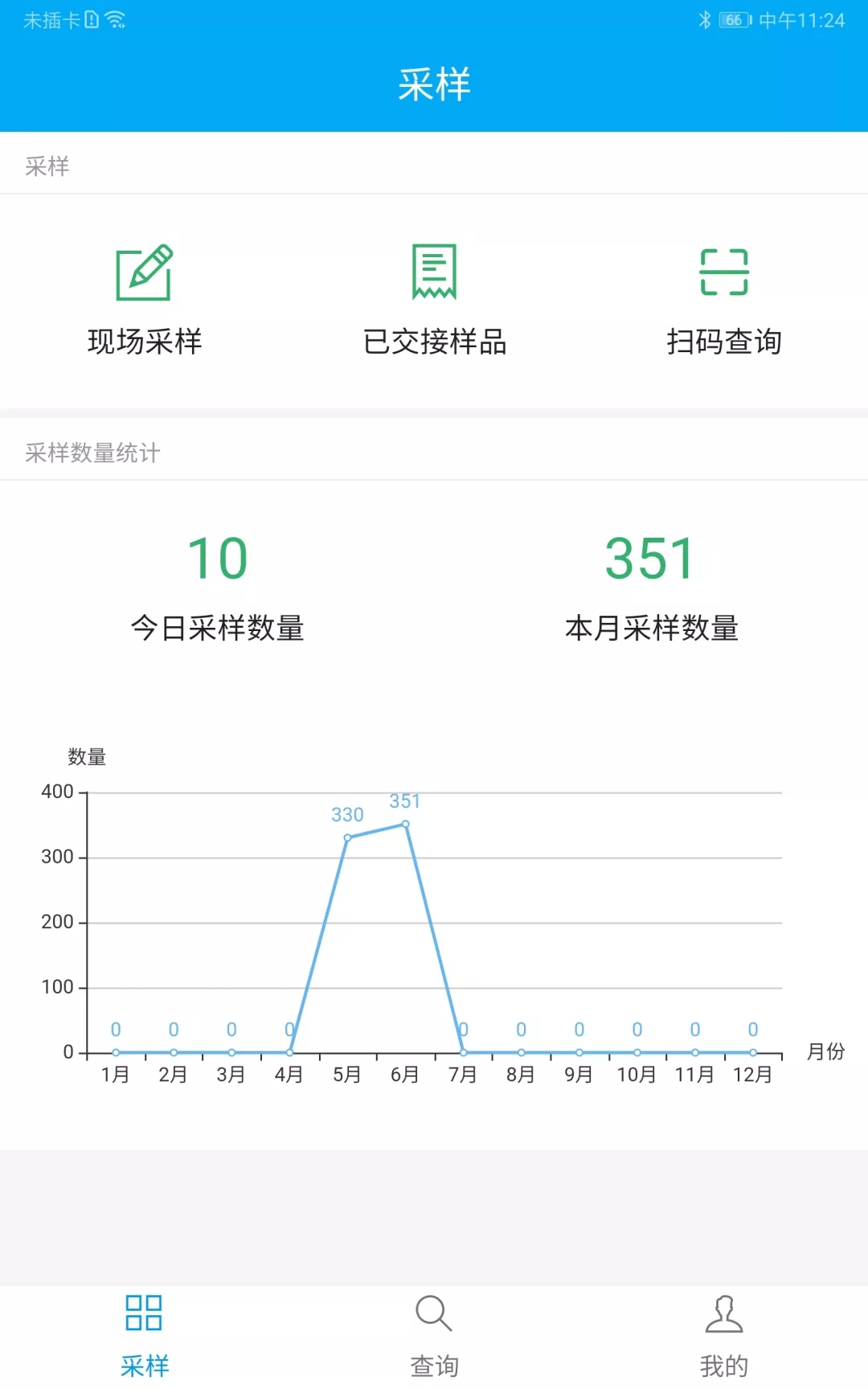Go to the 我的 tab

(723, 1336)
